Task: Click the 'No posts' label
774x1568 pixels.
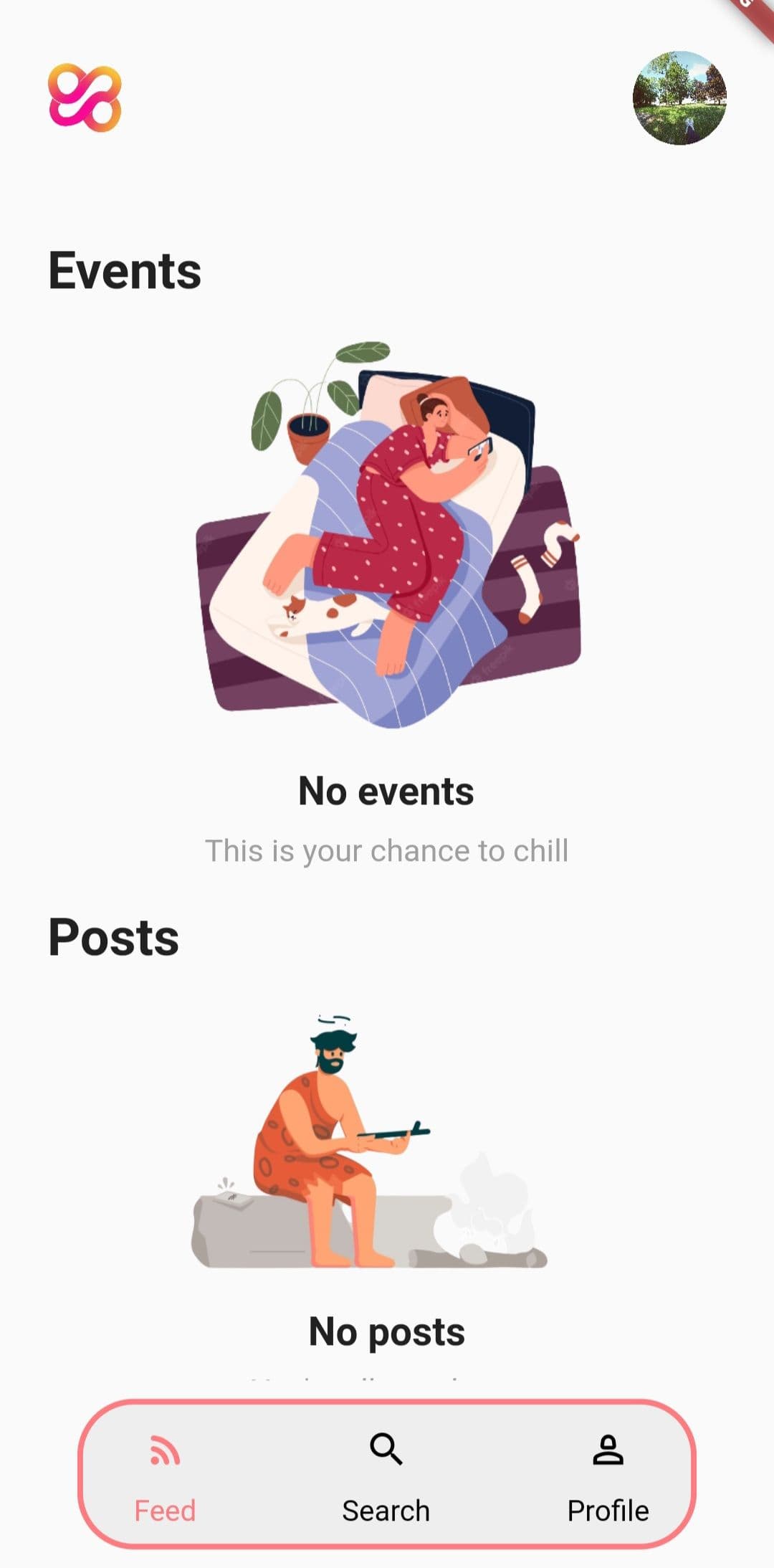Action: 387,1331
